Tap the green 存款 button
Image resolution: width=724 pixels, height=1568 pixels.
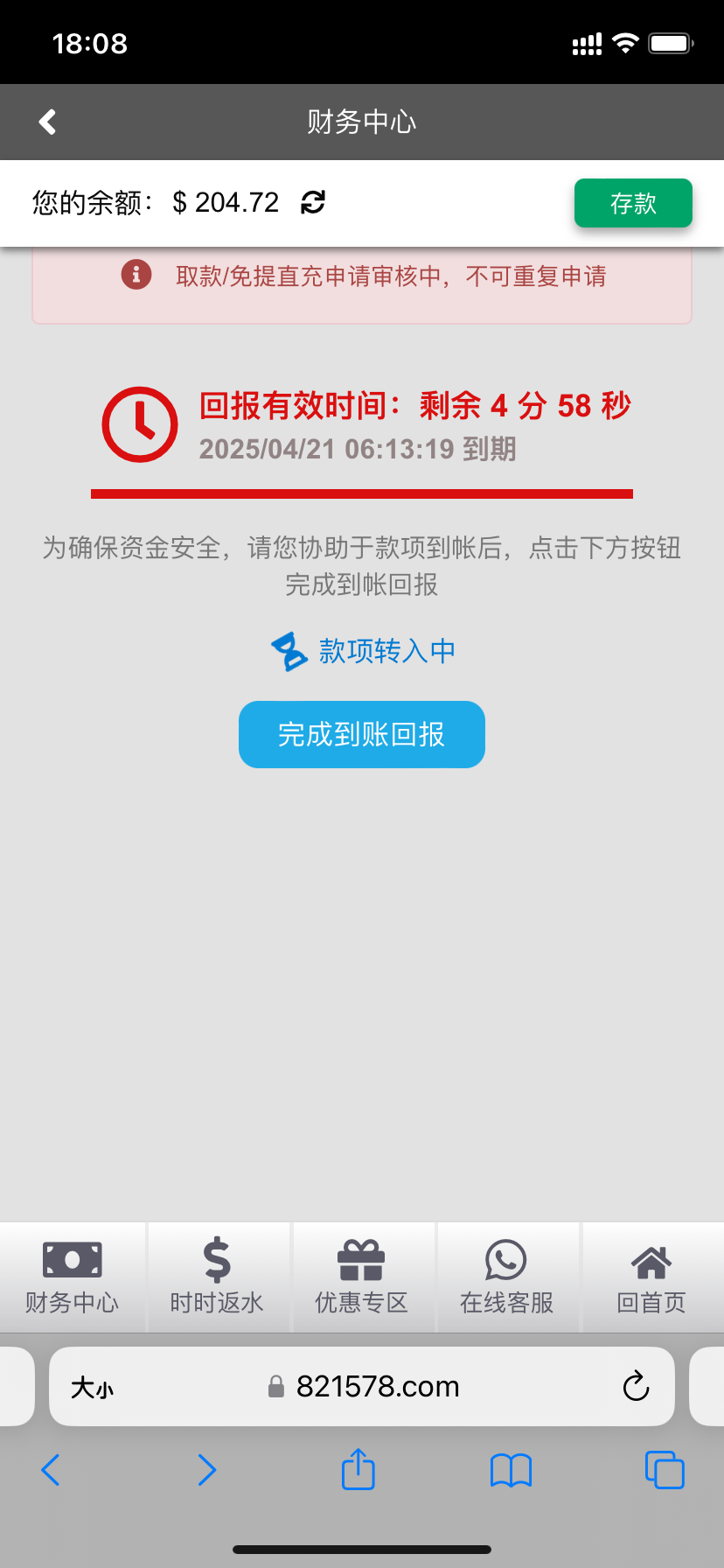[632, 203]
